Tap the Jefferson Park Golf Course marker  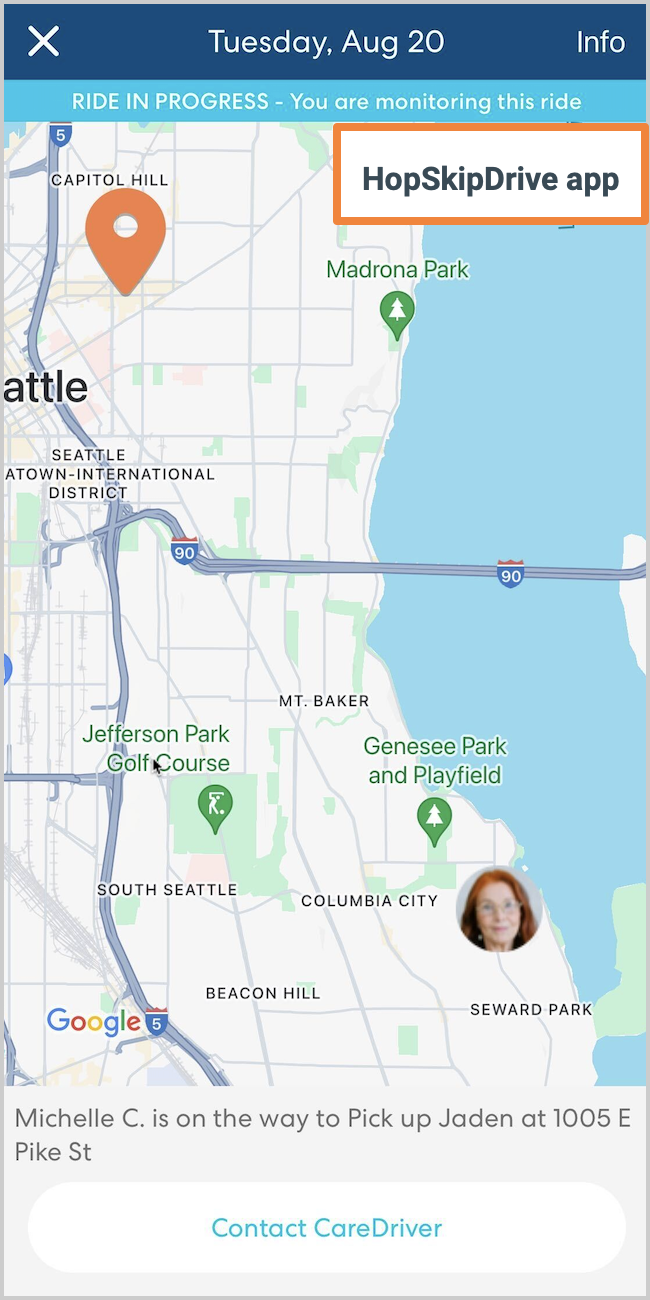point(215,805)
